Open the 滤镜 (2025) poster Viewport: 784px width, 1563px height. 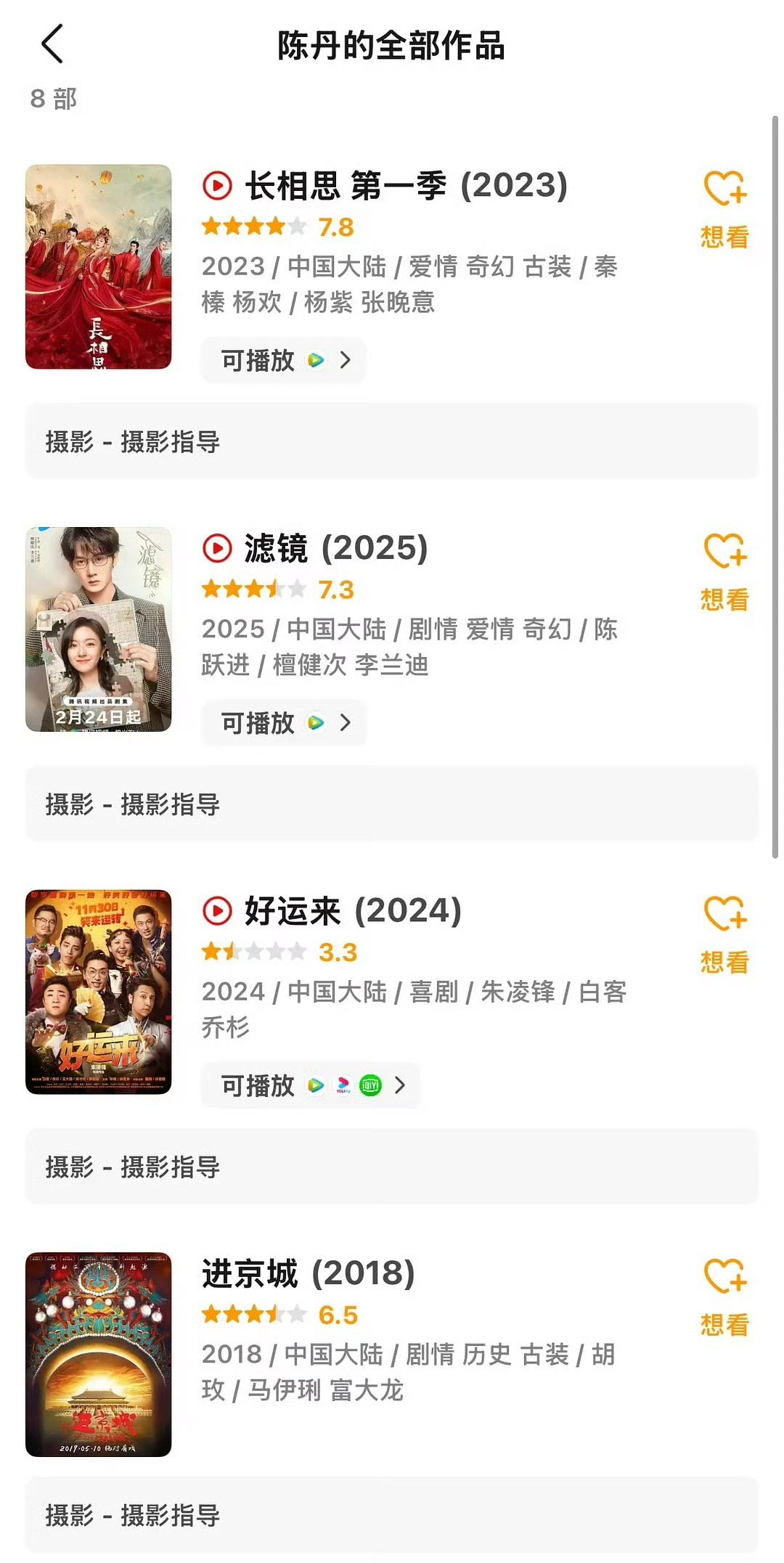tap(99, 629)
